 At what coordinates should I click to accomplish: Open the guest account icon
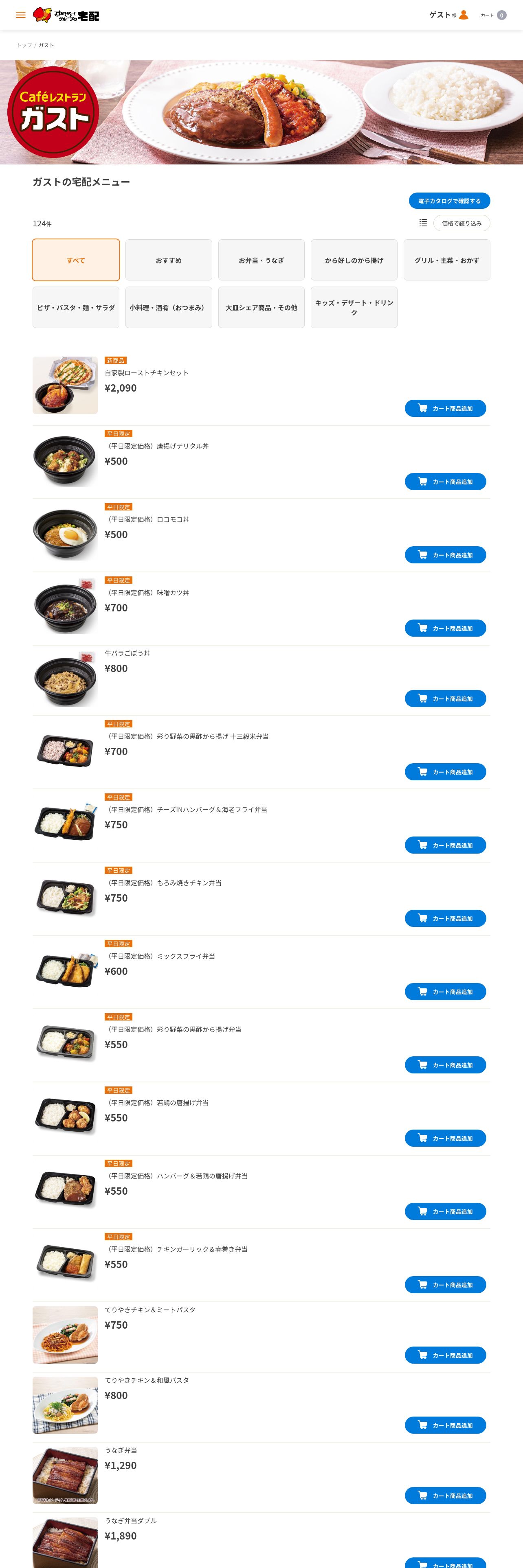click(x=464, y=15)
